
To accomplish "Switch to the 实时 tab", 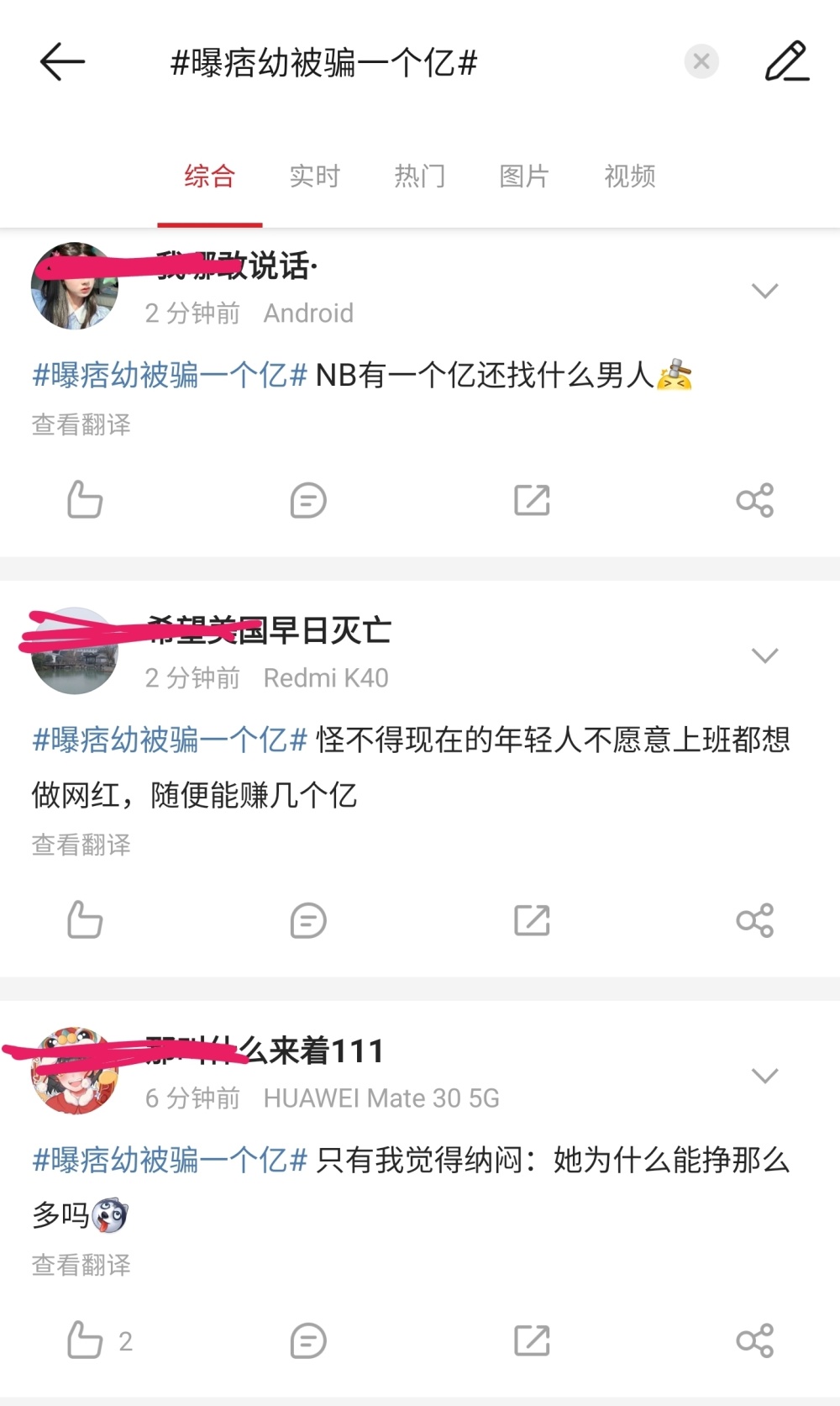I will coord(314,176).
